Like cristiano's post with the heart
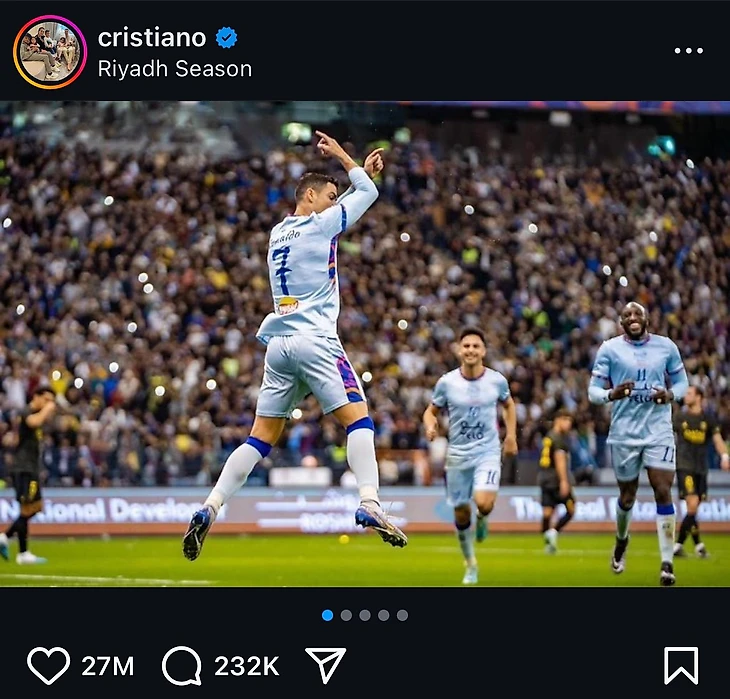 coord(48,665)
